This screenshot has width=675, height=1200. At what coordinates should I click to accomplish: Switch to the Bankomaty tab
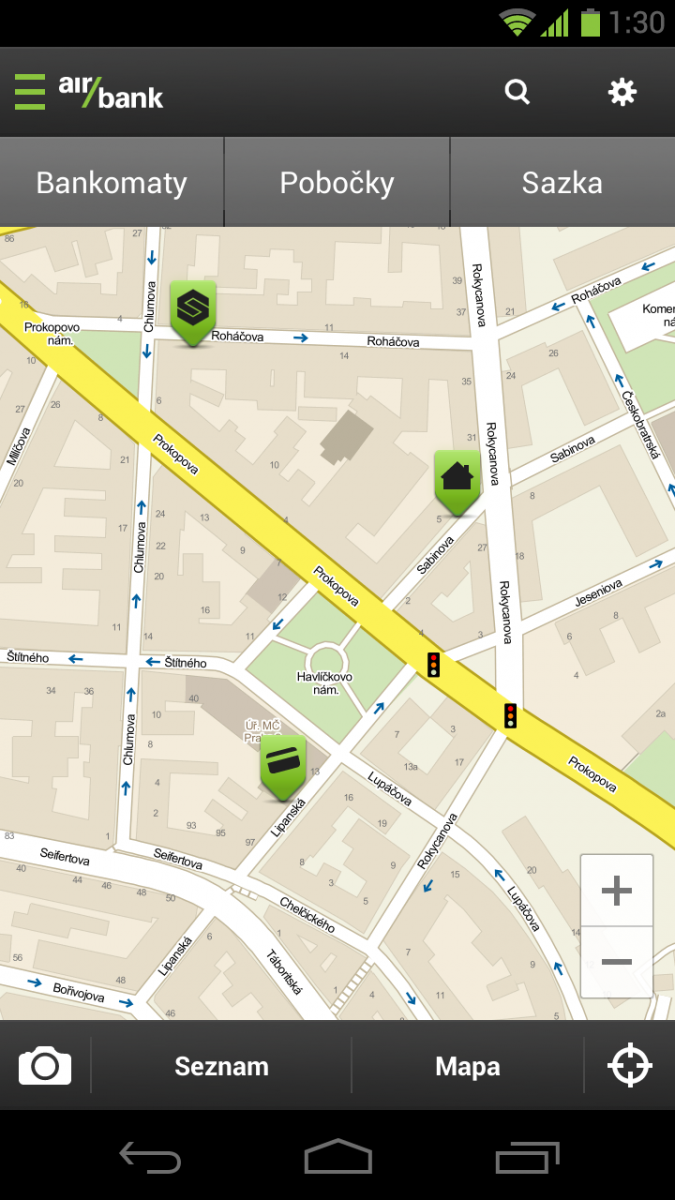point(112,183)
